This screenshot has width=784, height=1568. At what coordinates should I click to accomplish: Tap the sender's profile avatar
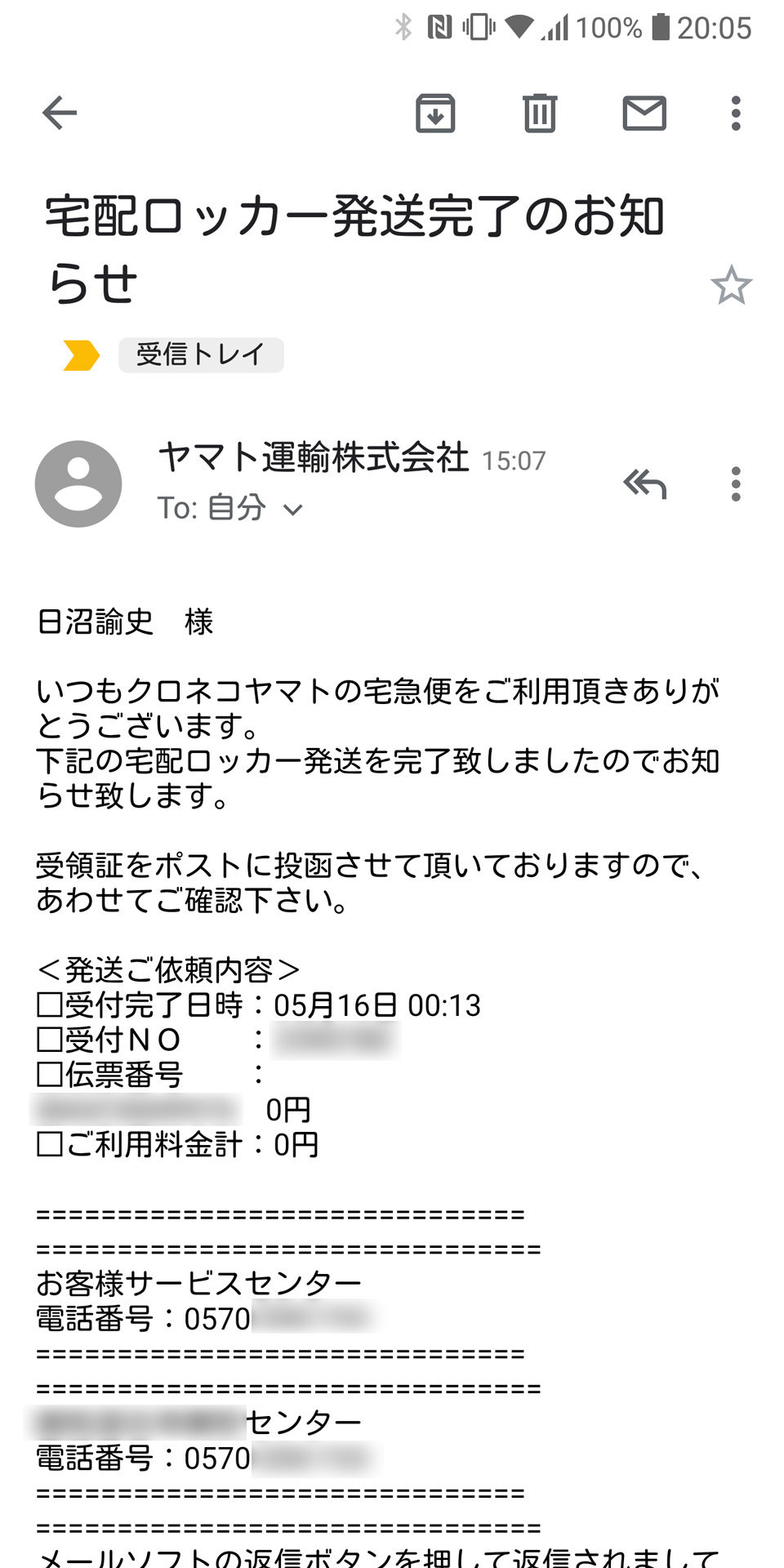[78, 483]
